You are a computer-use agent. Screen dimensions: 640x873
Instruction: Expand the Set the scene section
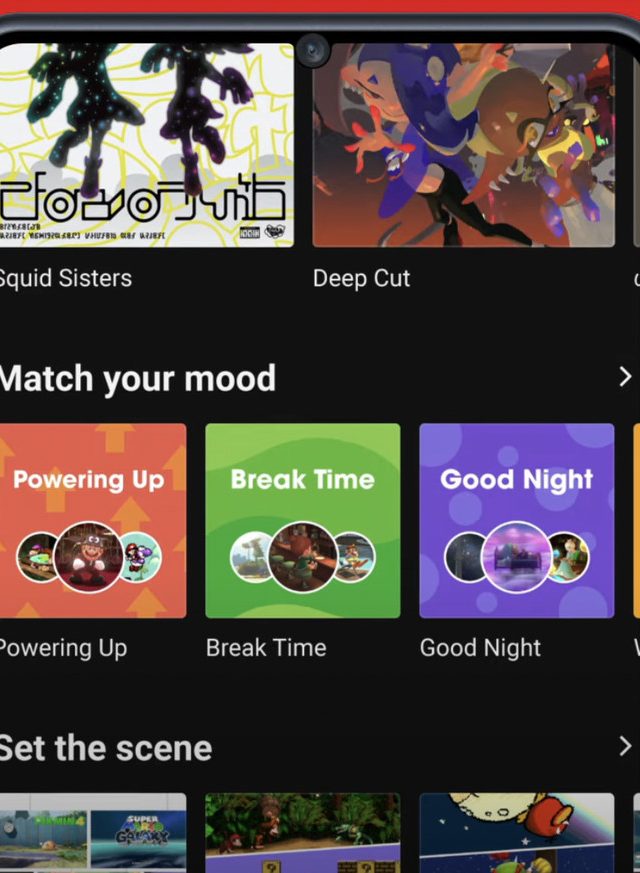(x=625, y=746)
